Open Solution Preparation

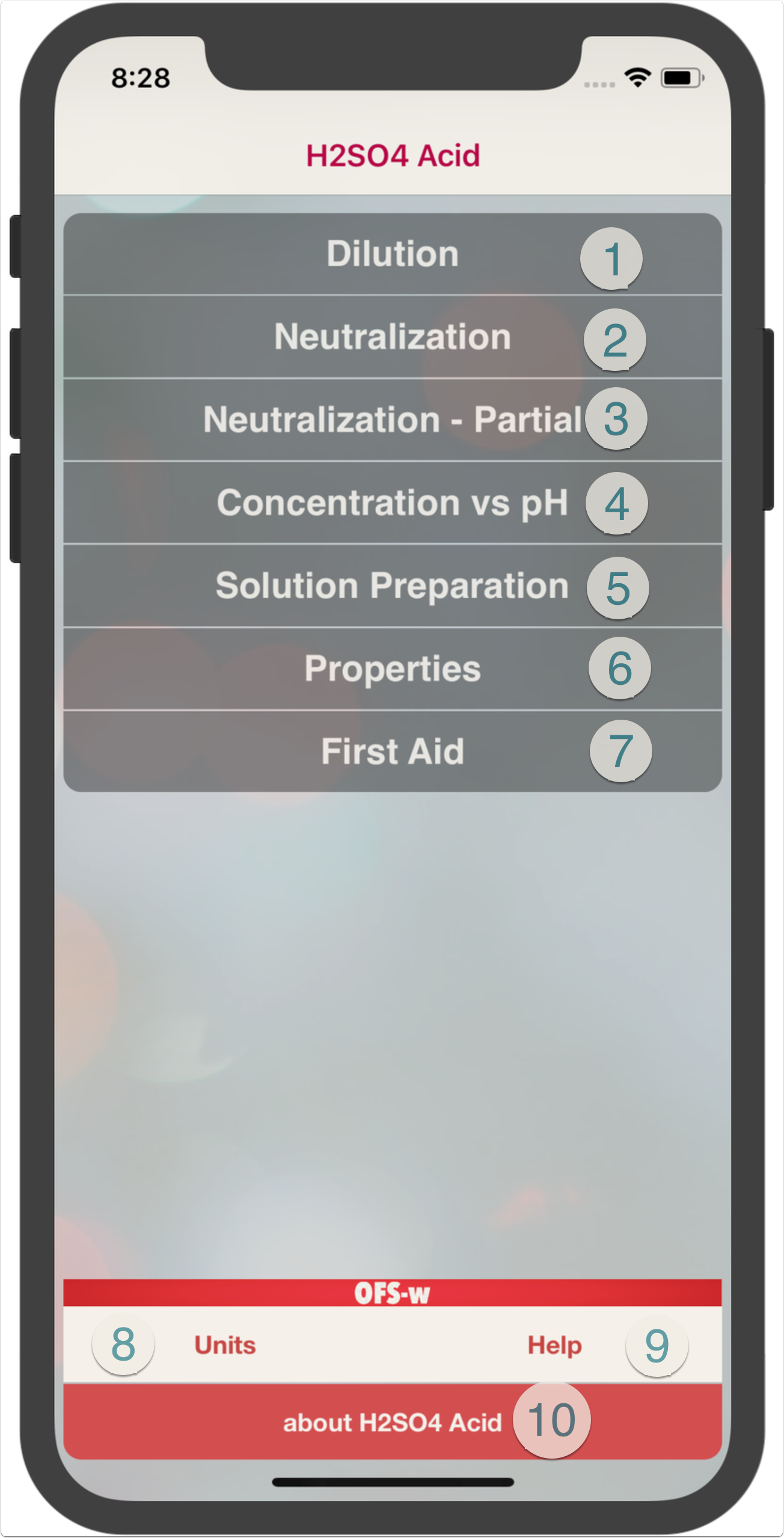(x=392, y=586)
